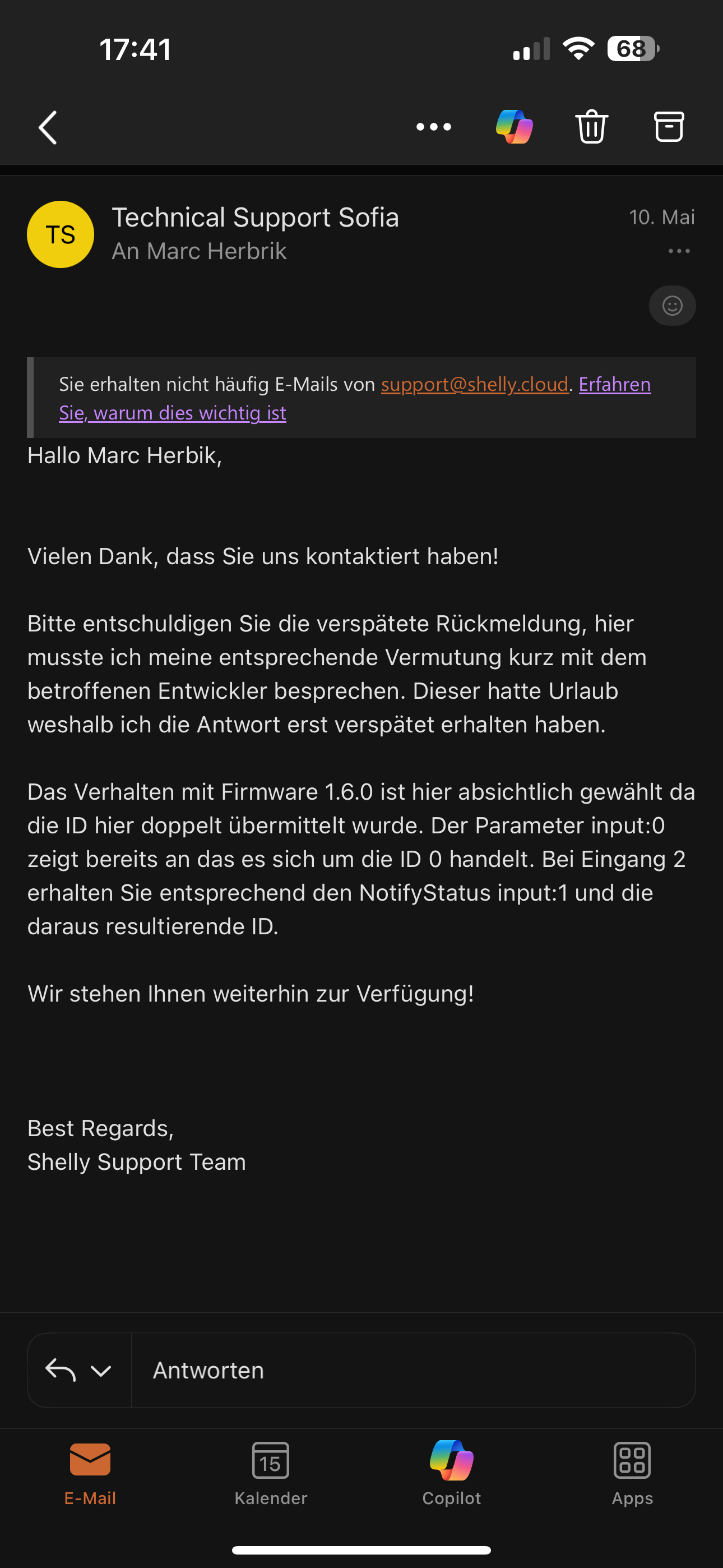
Task: Delete this email
Action: 591,127
